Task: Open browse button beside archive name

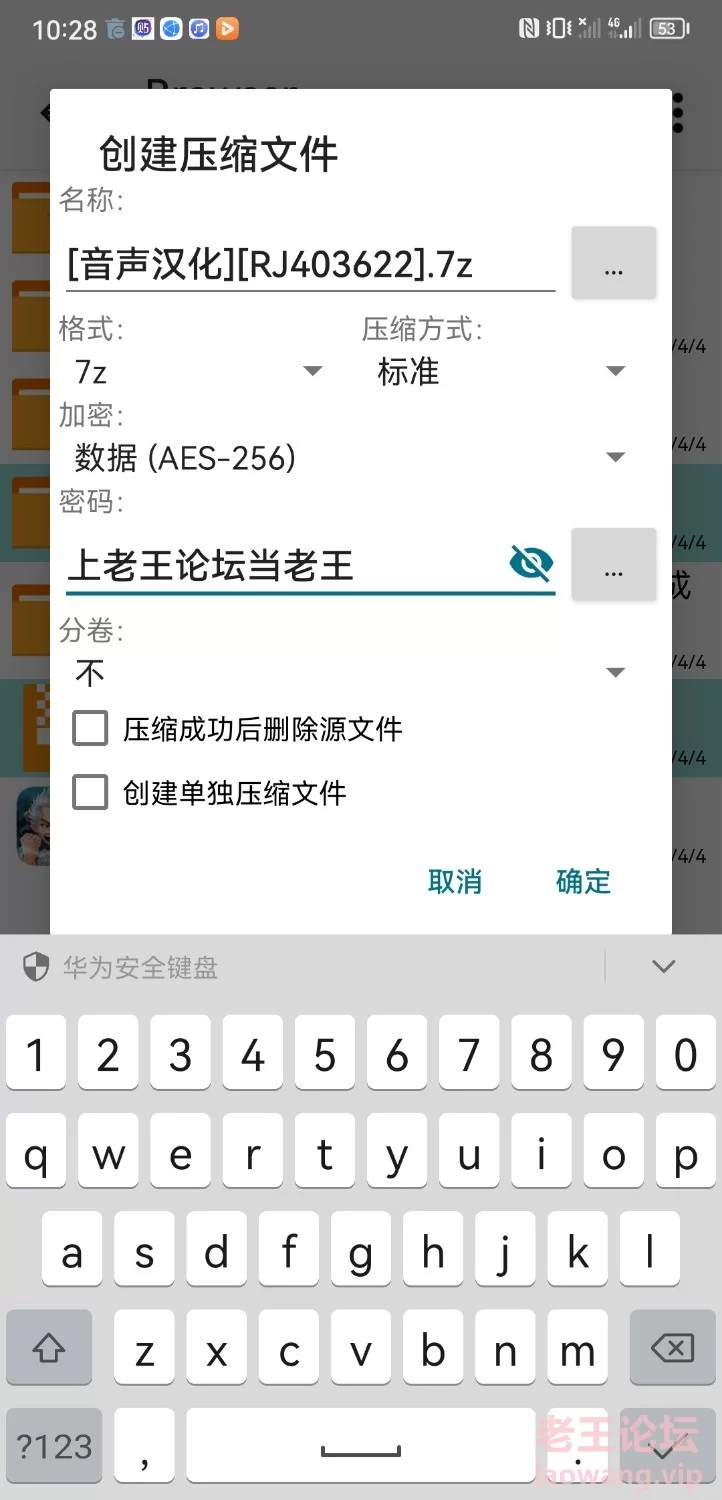Action: [x=613, y=264]
